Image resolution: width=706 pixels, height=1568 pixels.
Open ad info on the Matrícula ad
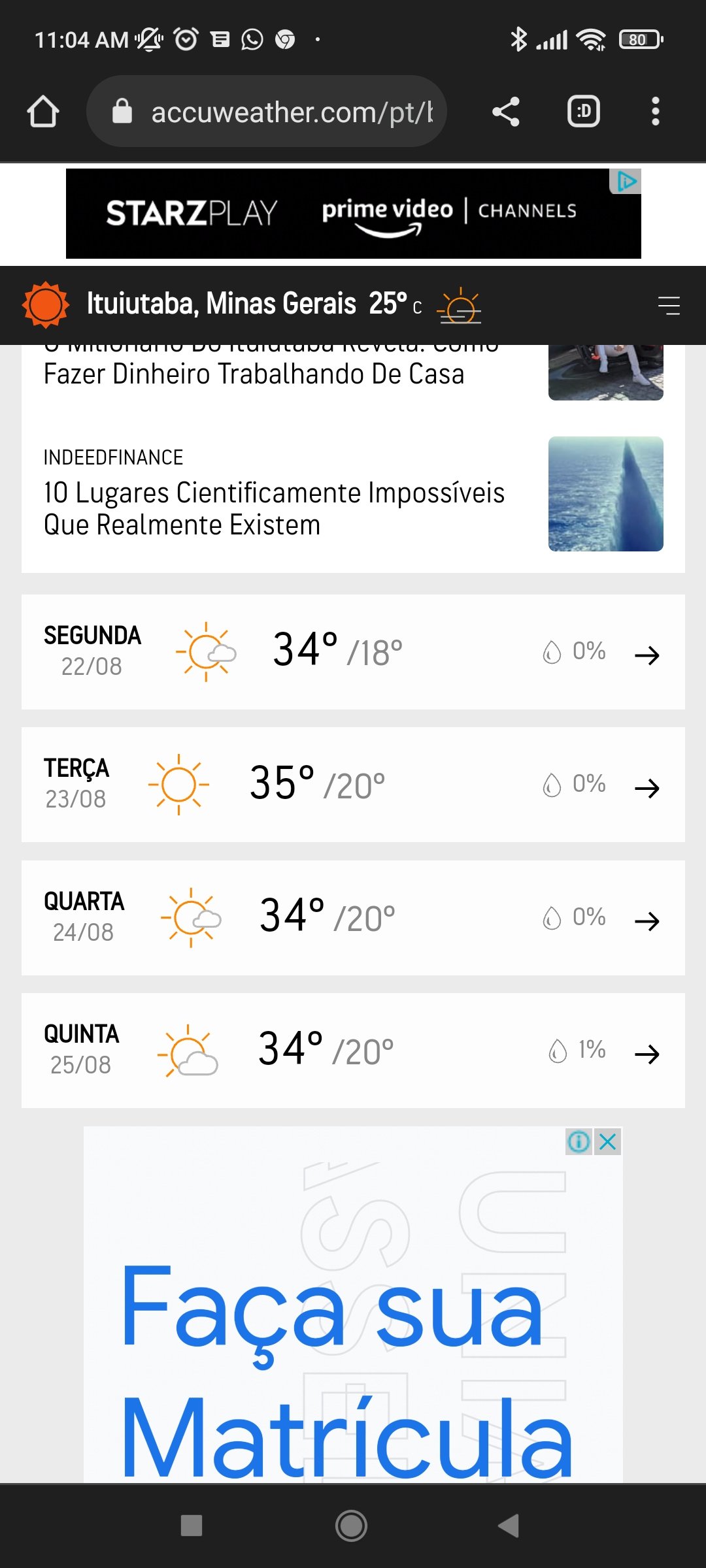[x=579, y=1142]
